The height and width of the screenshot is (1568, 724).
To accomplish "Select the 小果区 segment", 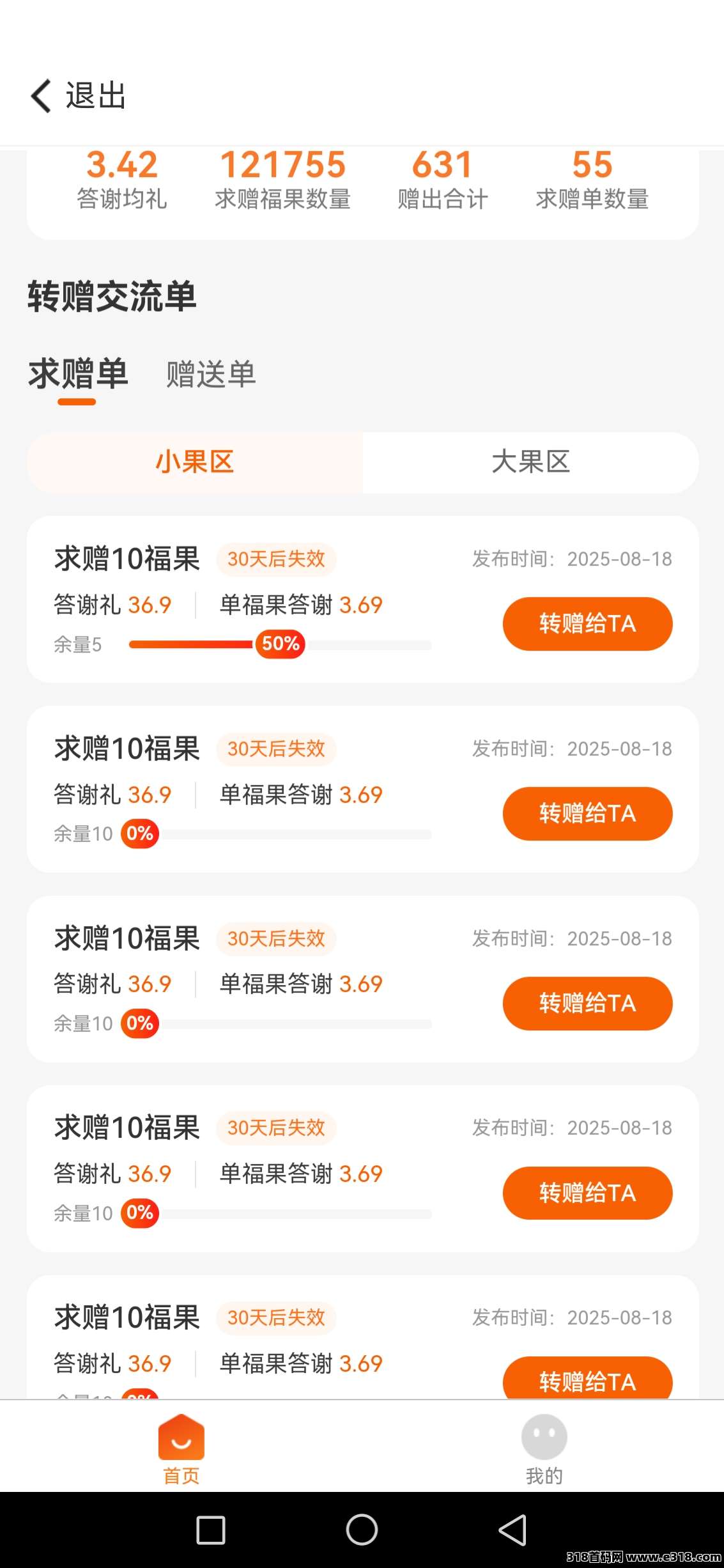I will coord(195,462).
